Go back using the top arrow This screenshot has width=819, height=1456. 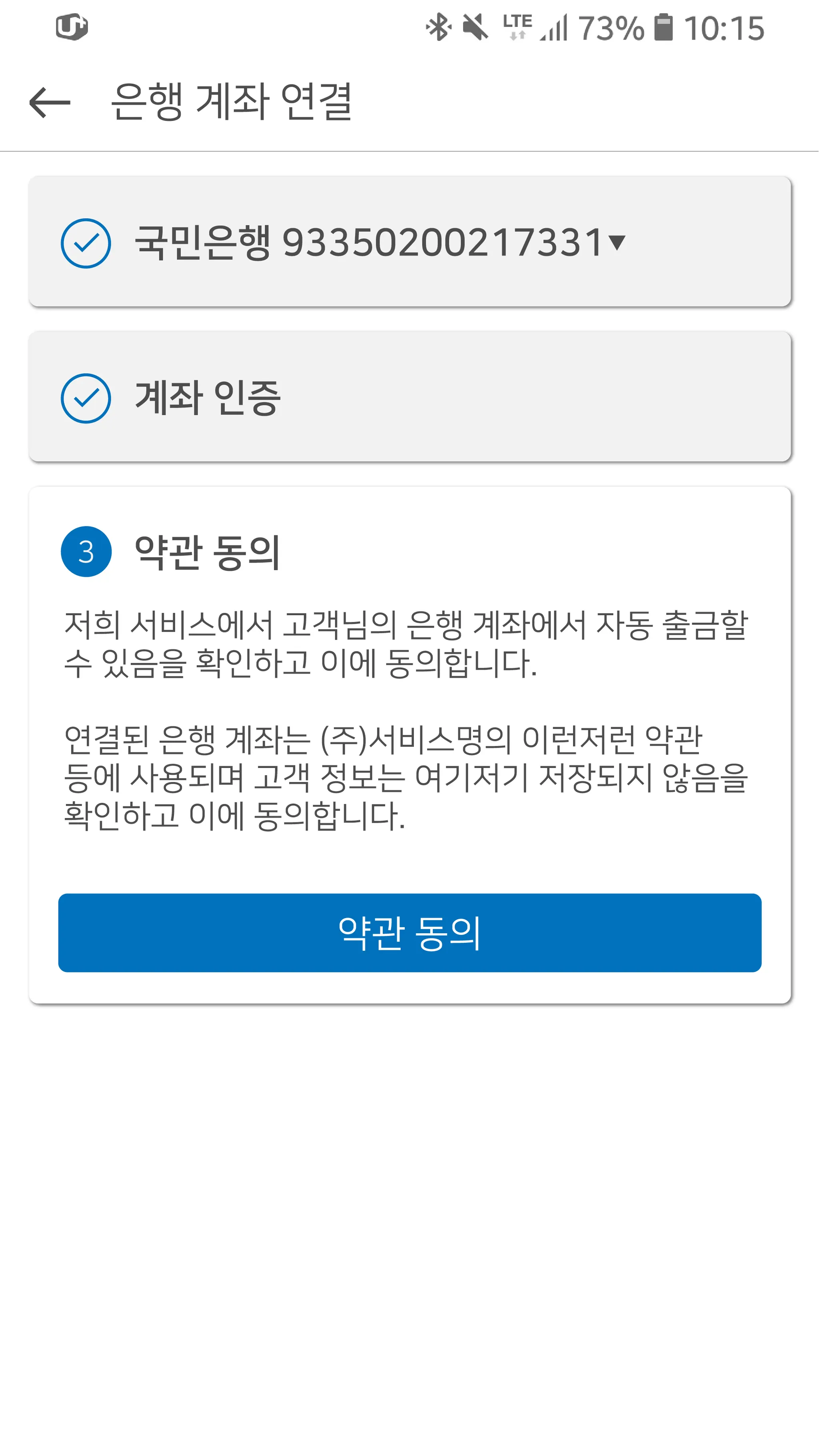tap(50, 103)
